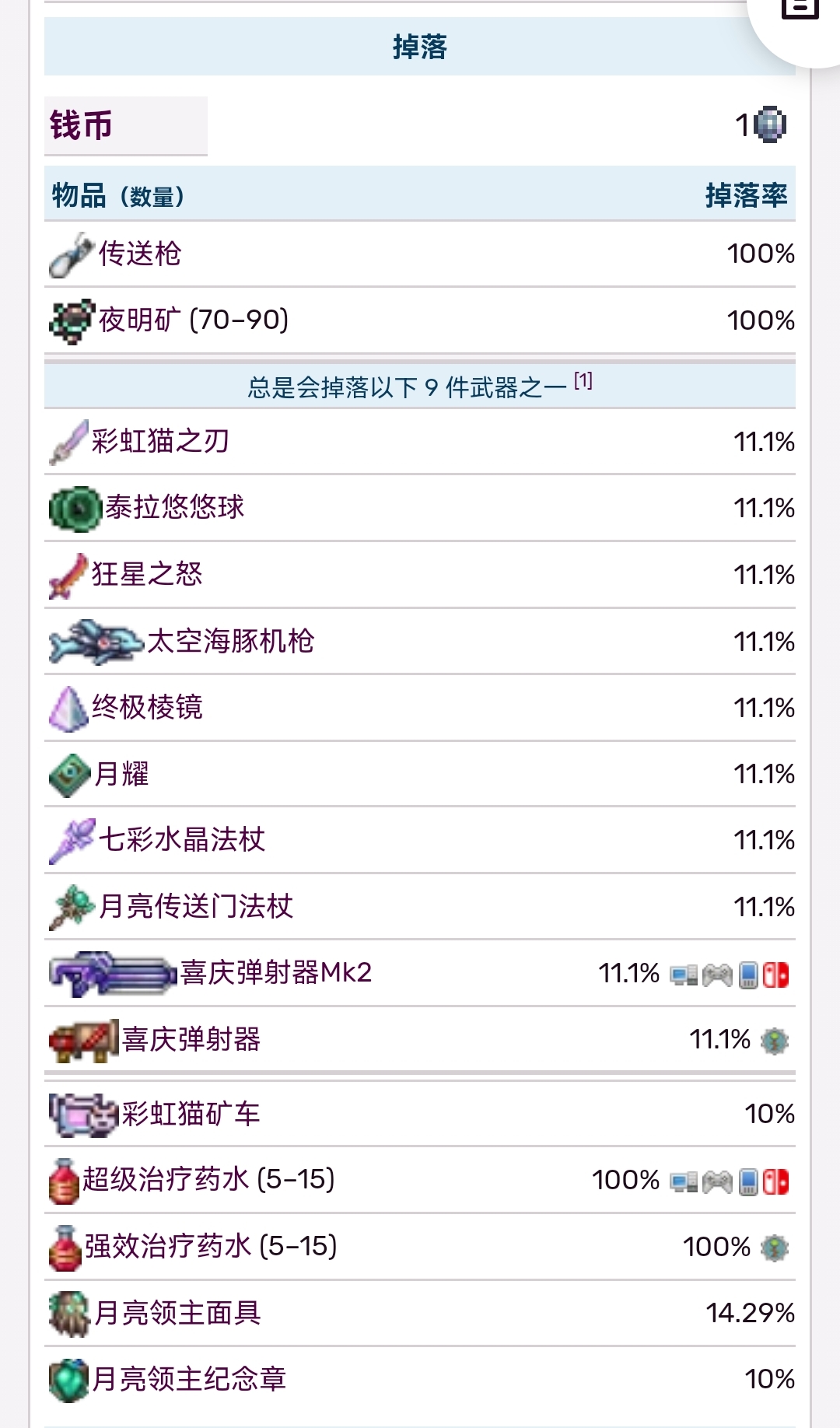
Task: Open the 超级治疗药水 link
Action: click(166, 1180)
